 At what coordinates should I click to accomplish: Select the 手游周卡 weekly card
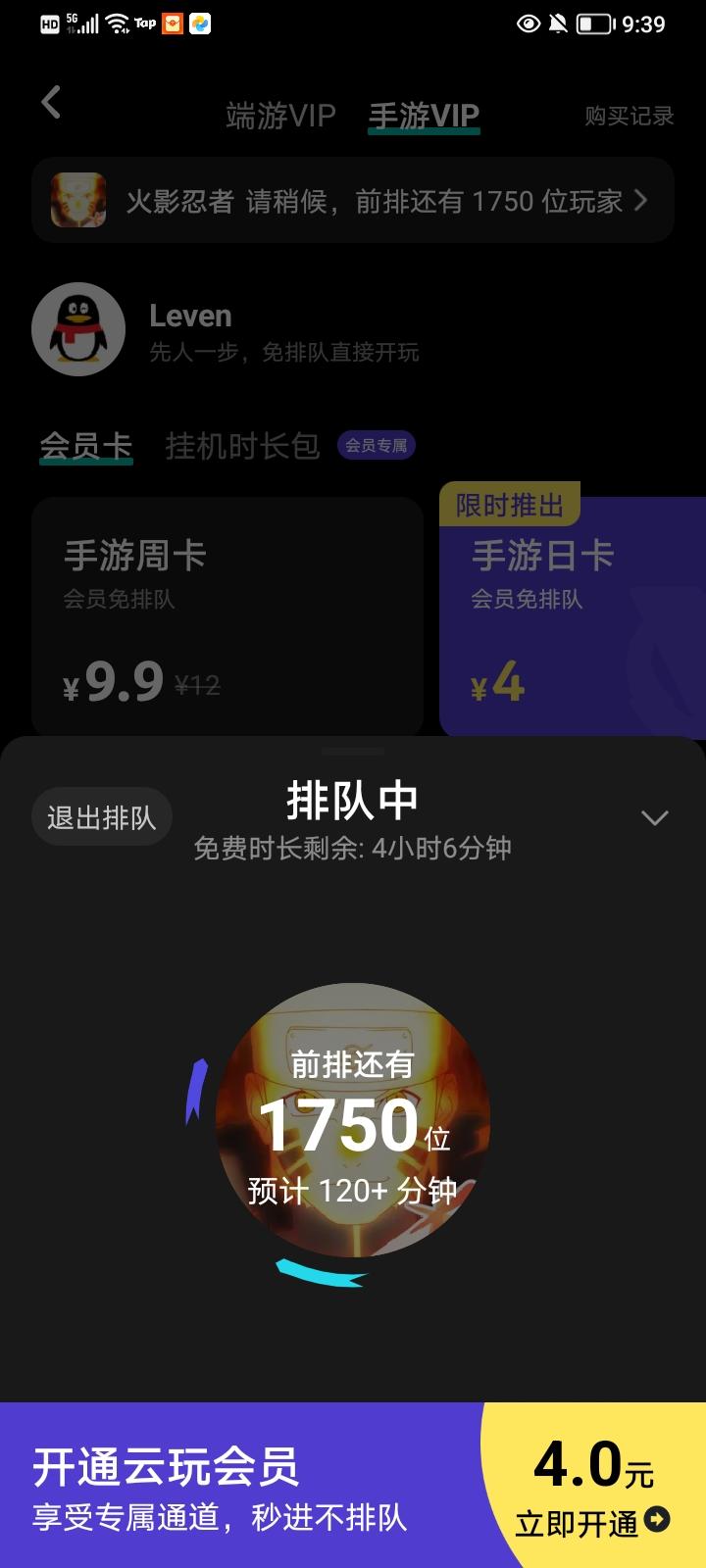(227, 617)
